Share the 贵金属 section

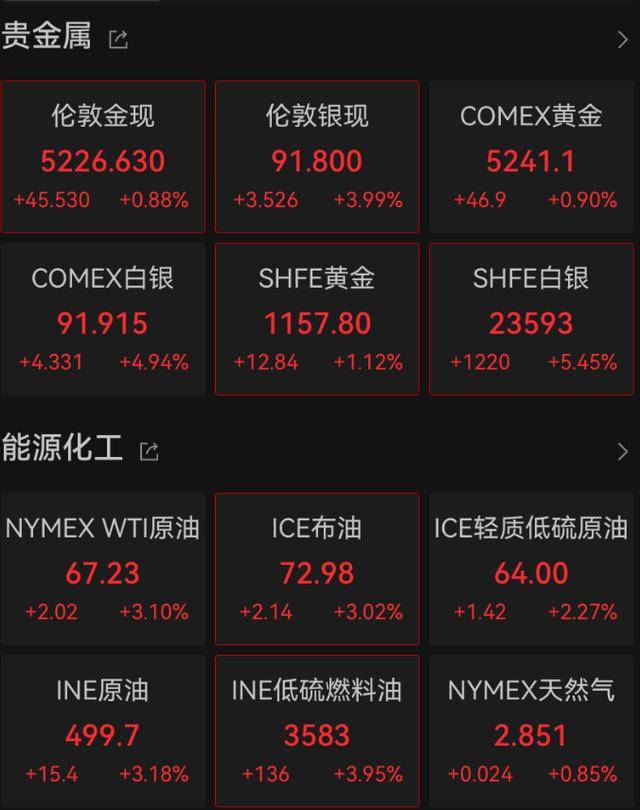coord(118,40)
